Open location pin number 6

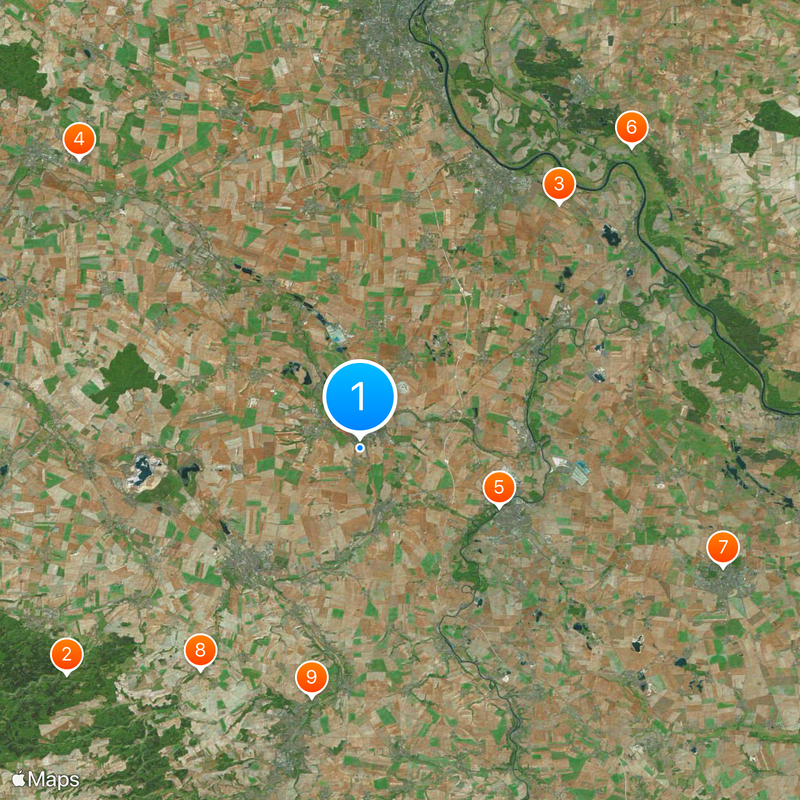[631, 127]
